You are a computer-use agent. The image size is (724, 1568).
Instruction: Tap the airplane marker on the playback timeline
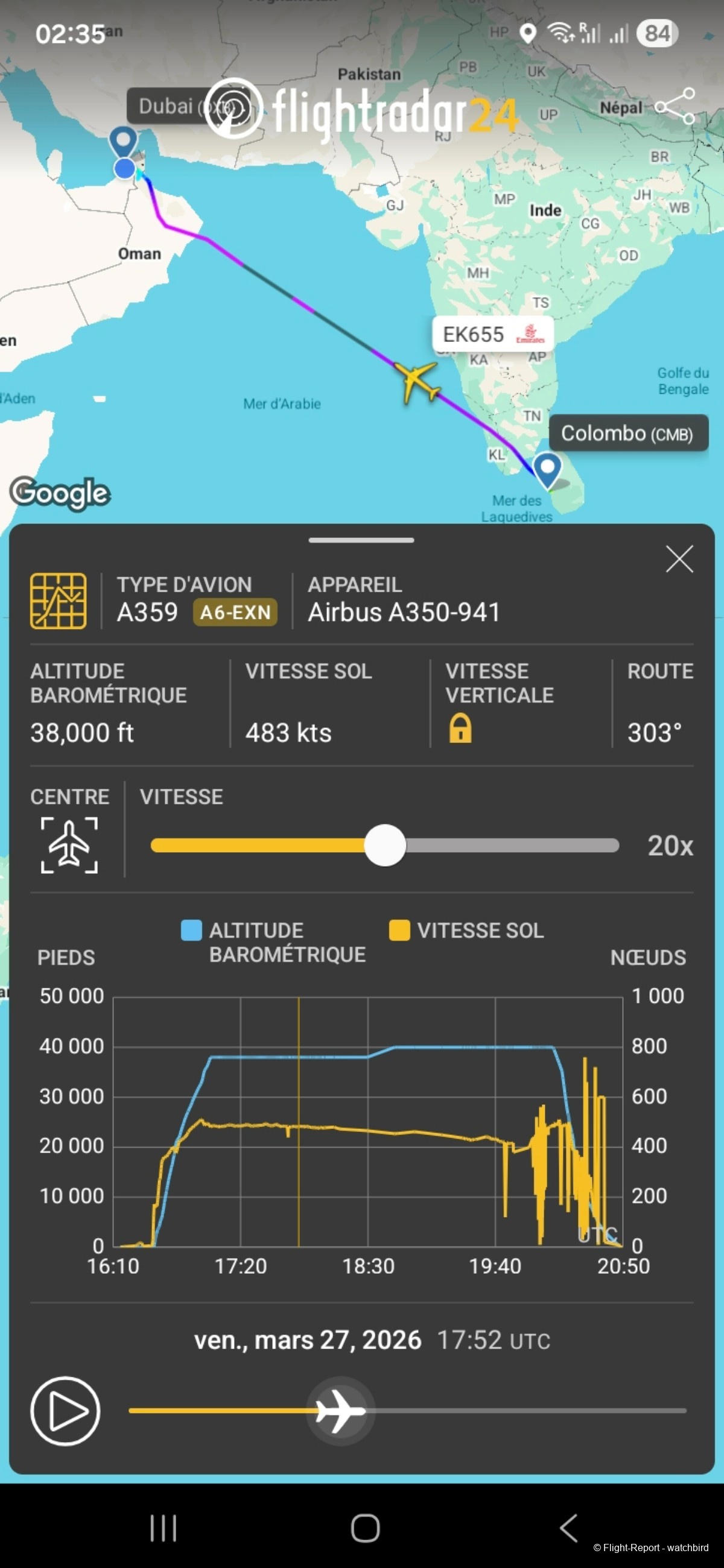[341, 1412]
